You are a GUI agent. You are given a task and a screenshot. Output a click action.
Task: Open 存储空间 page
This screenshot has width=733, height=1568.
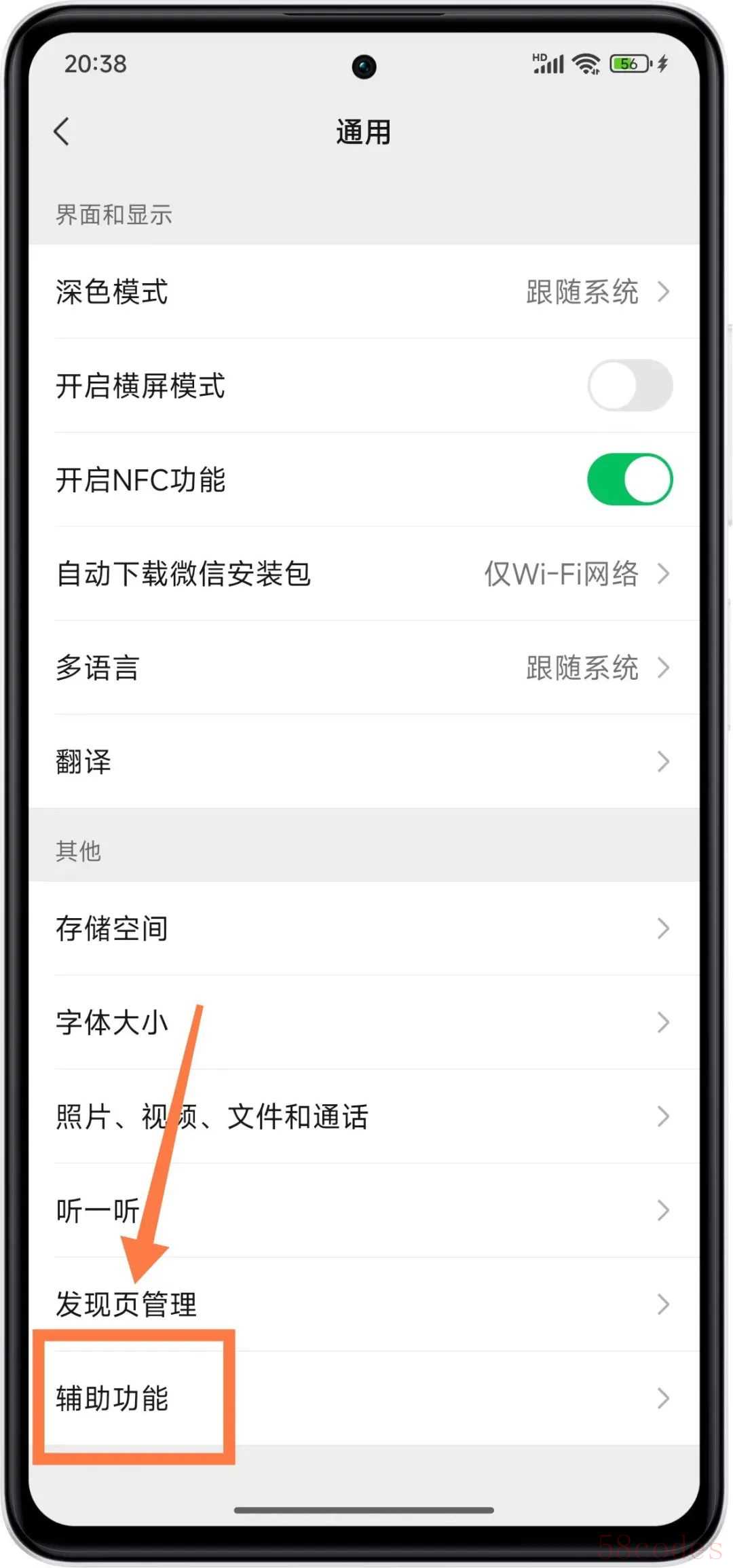(364, 928)
